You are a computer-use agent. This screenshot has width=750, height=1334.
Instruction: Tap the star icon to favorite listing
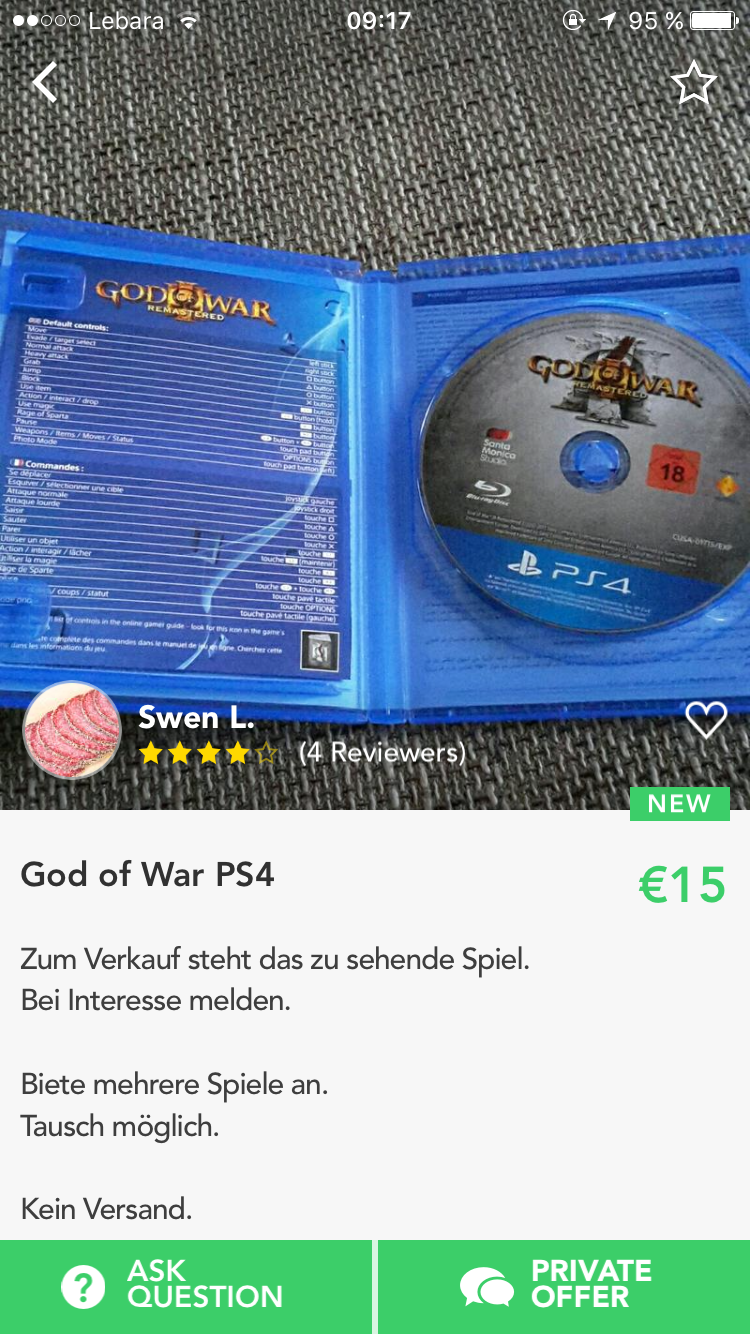pos(693,83)
